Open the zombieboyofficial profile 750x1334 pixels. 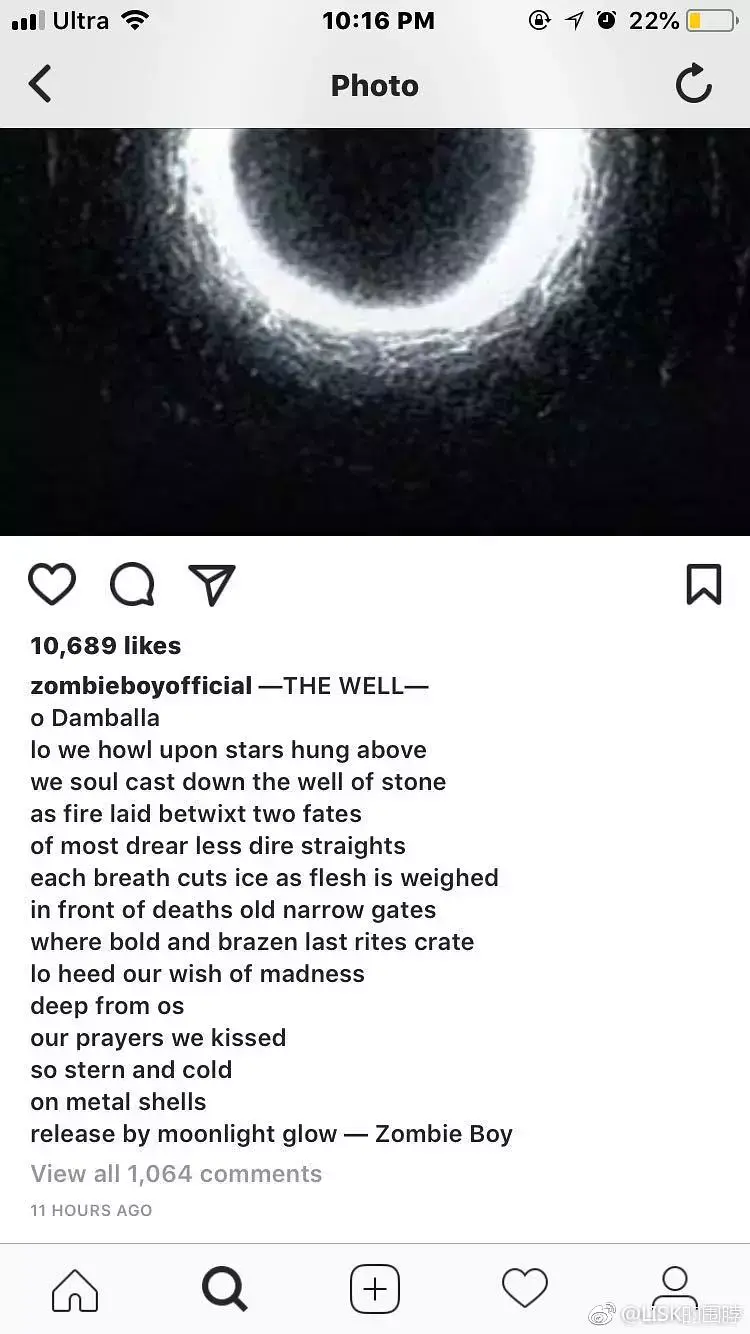pos(141,686)
